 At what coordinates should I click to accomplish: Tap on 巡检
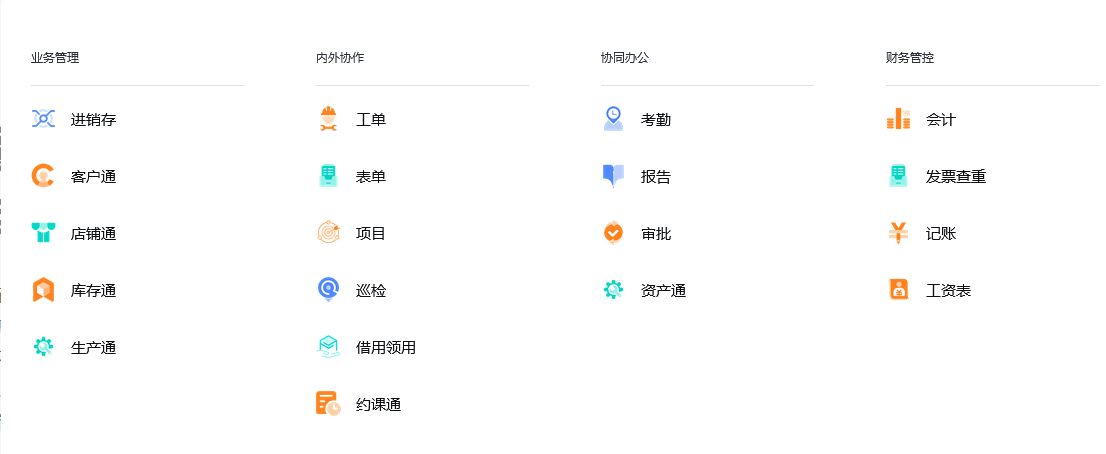370,291
